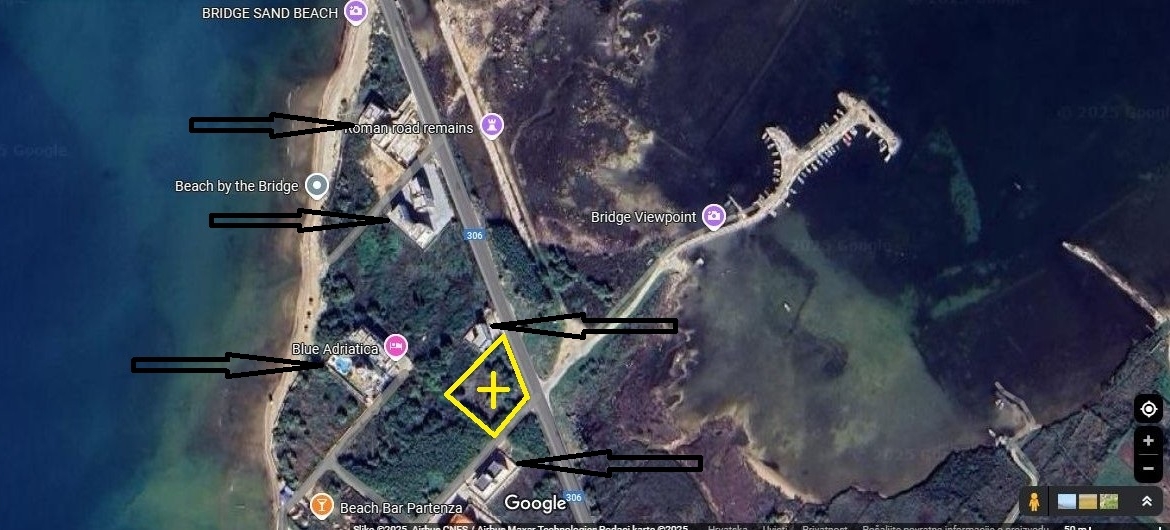Select the Beach Bar Partenza pin
Screen dimensions: 1170x530
321,505
